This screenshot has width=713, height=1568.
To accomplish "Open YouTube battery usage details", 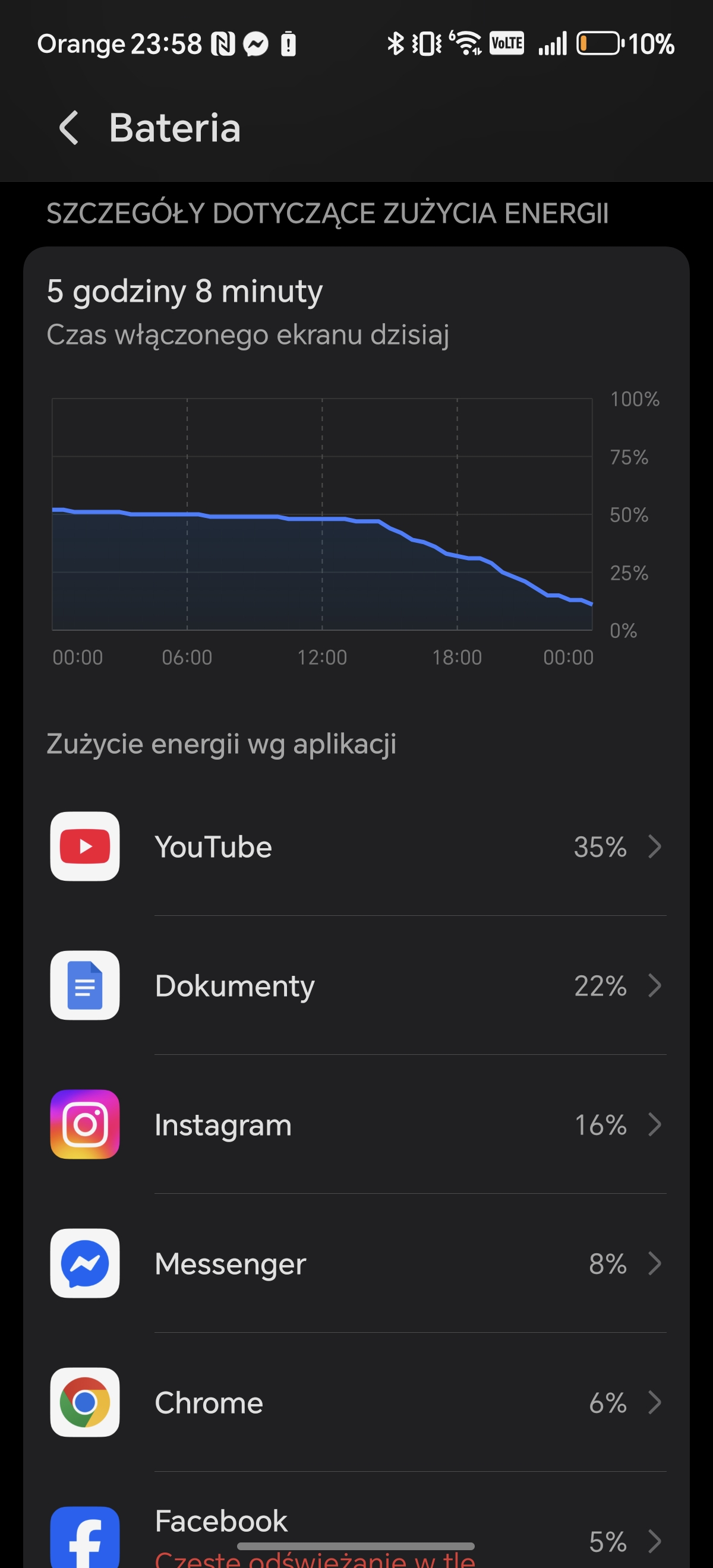I will click(357, 847).
